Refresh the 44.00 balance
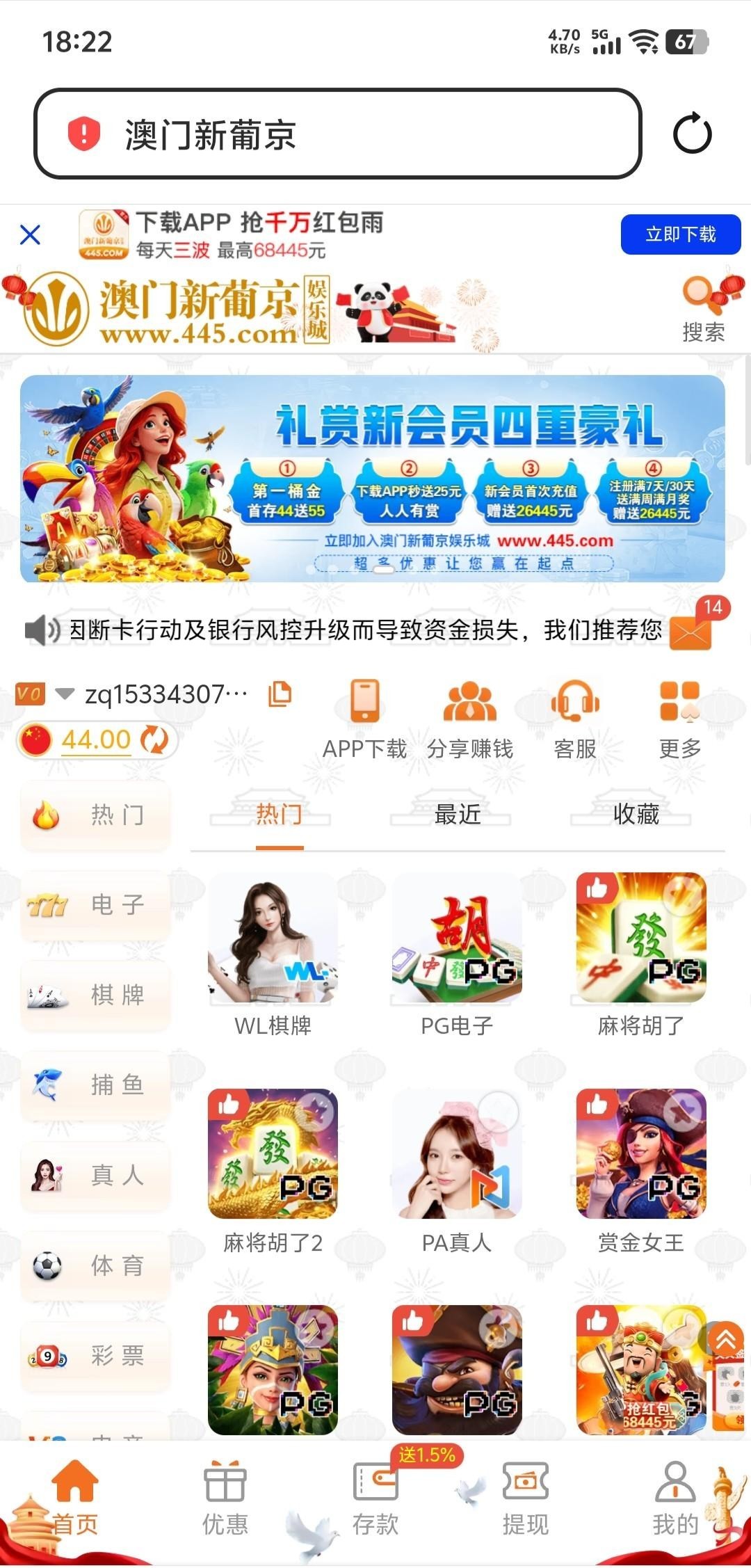This screenshot has width=751, height=1568. [x=154, y=739]
